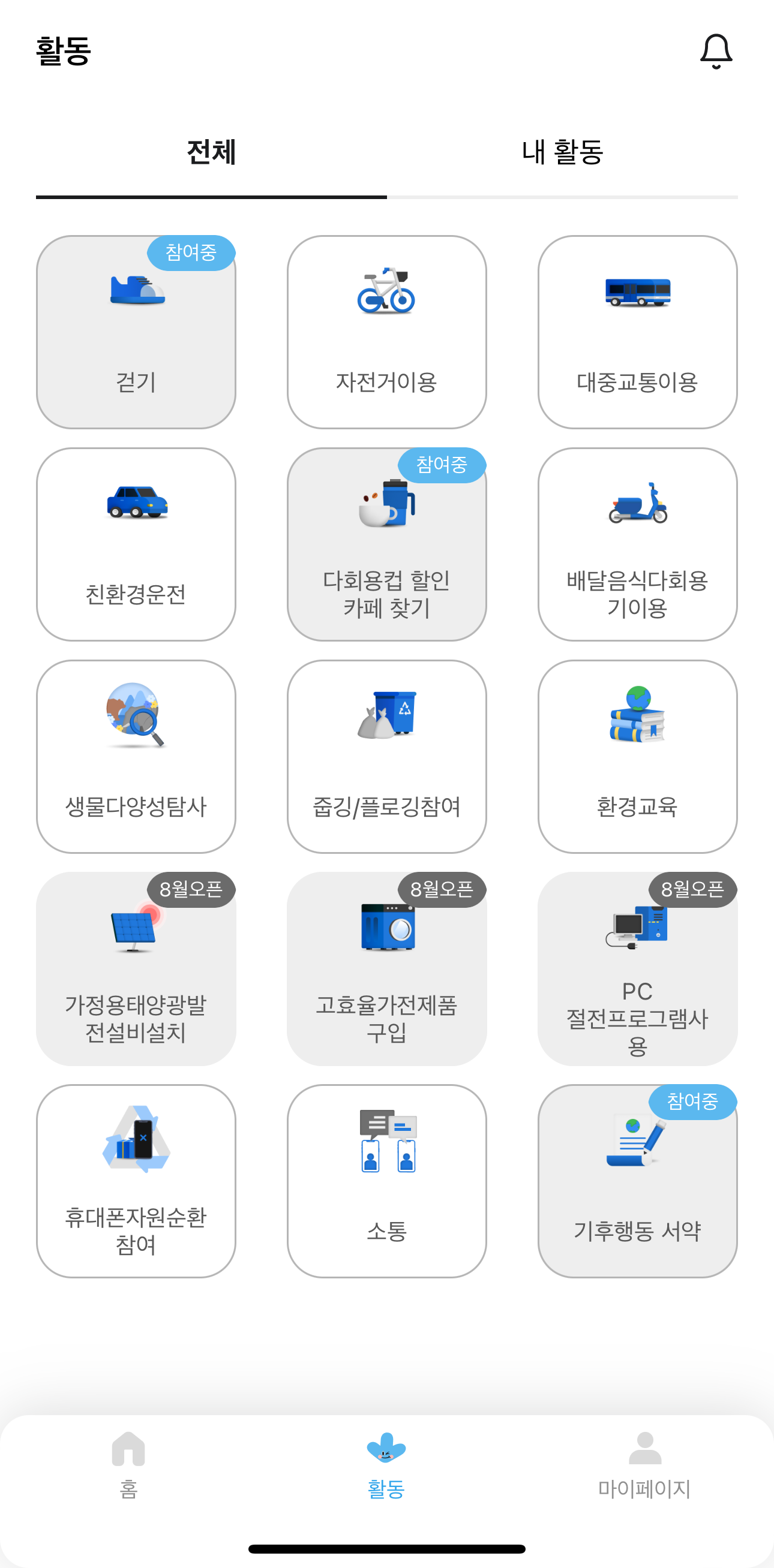Open the 배달음식다회용기이용 card
The width and height of the screenshot is (774, 1568).
pyautogui.click(x=638, y=544)
